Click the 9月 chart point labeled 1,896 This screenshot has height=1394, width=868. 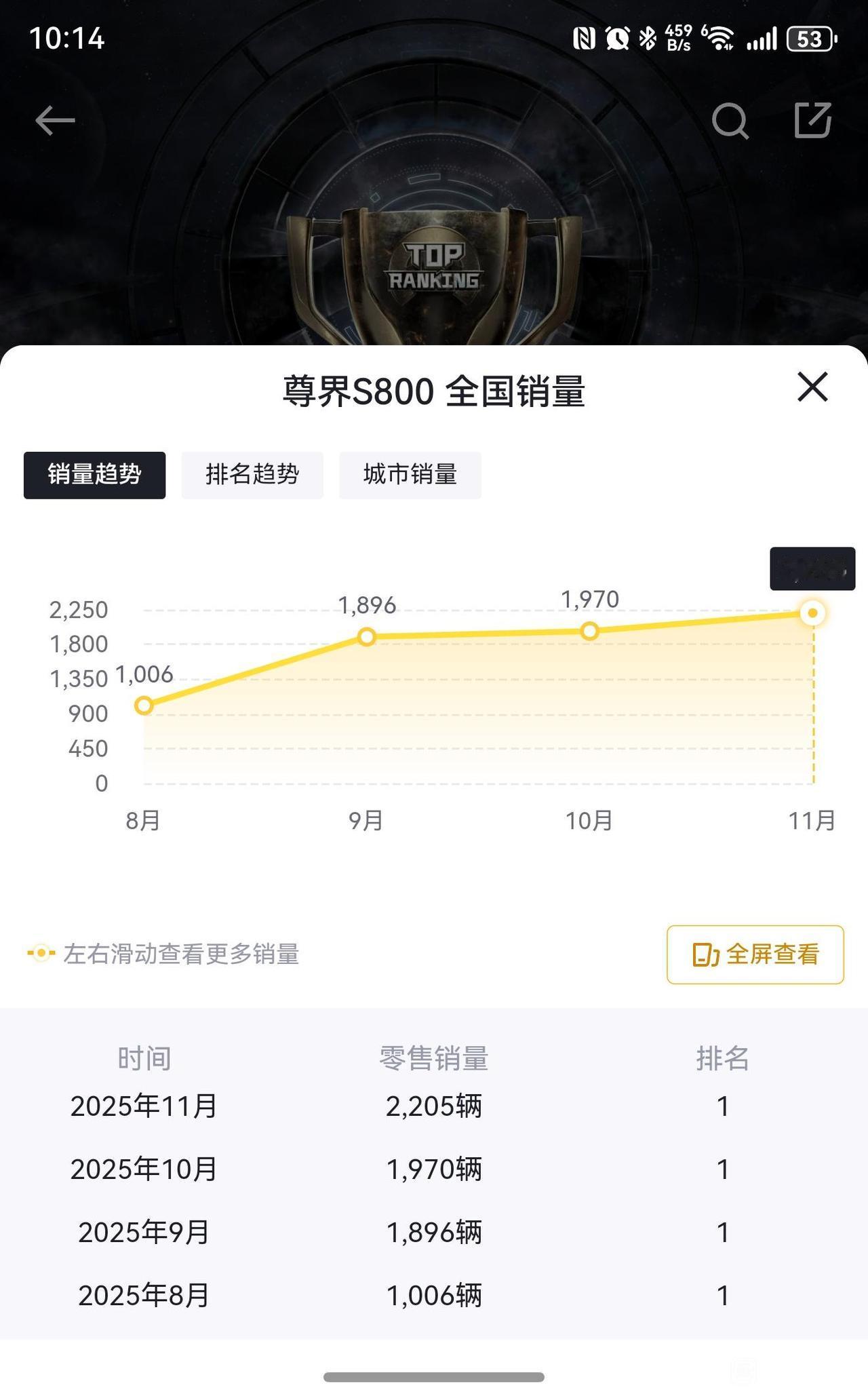(367, 638)
